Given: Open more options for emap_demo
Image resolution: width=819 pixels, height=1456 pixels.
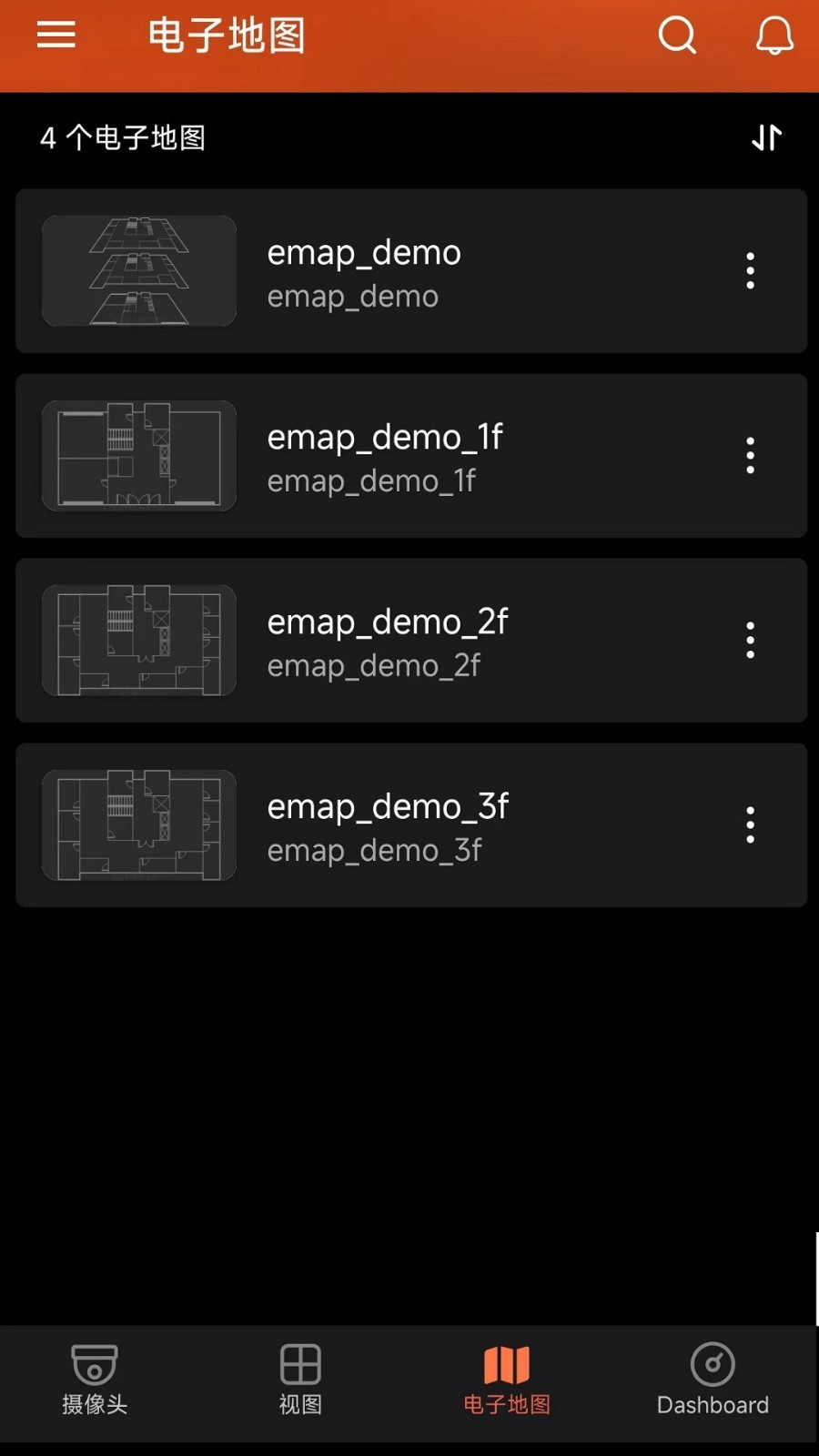Looking at the screenshot, I should coord(750,271).
